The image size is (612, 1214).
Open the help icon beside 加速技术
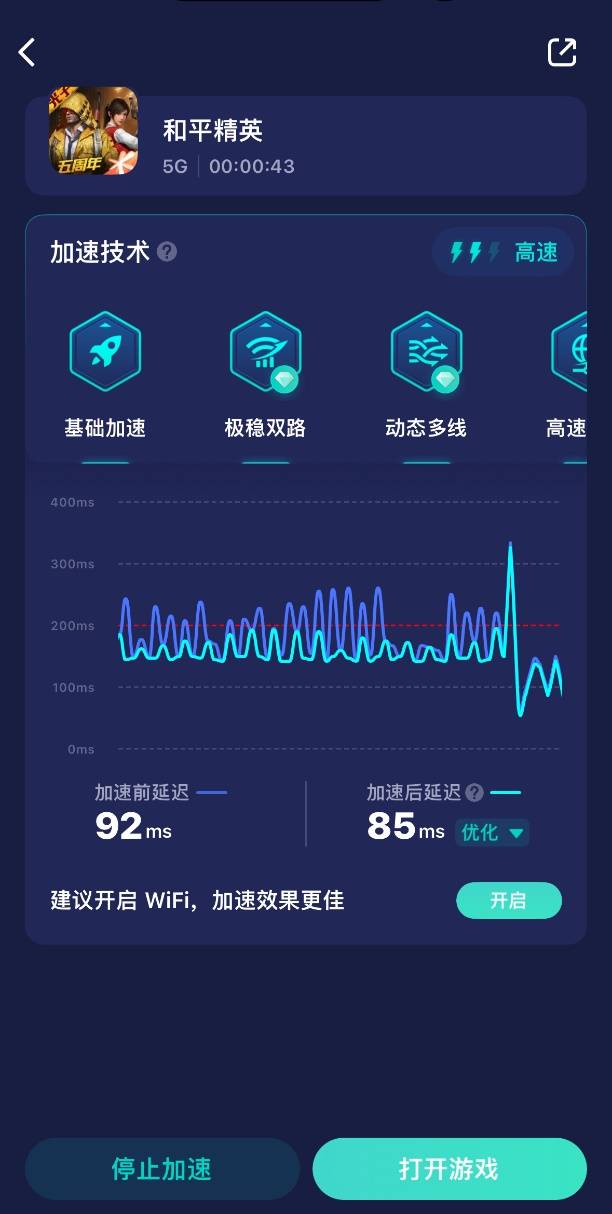(167, 252)
